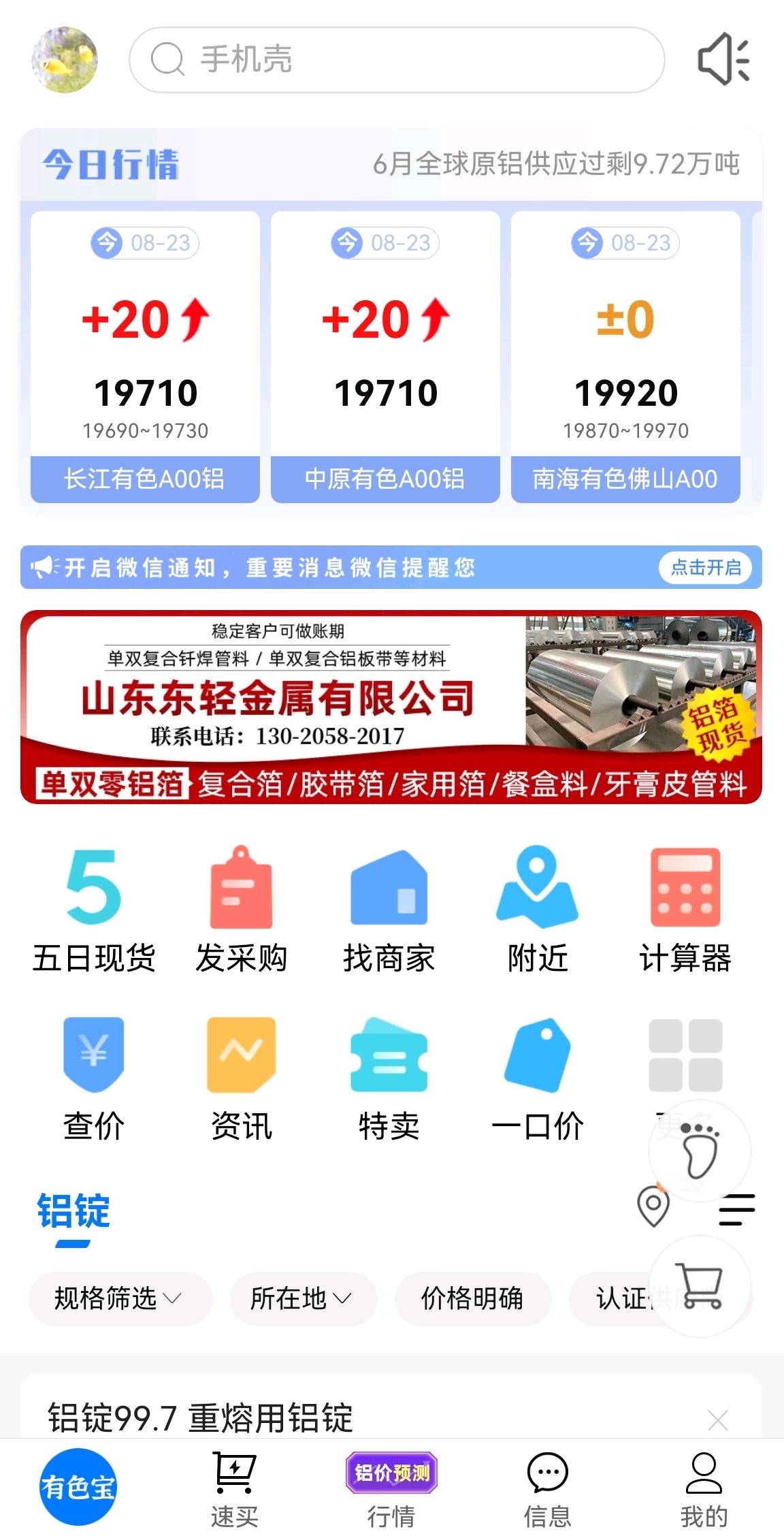This screenshot has height=1536, width=784.
Task: Tap the speaker sound icon
Action: click(x=724, y=59)
